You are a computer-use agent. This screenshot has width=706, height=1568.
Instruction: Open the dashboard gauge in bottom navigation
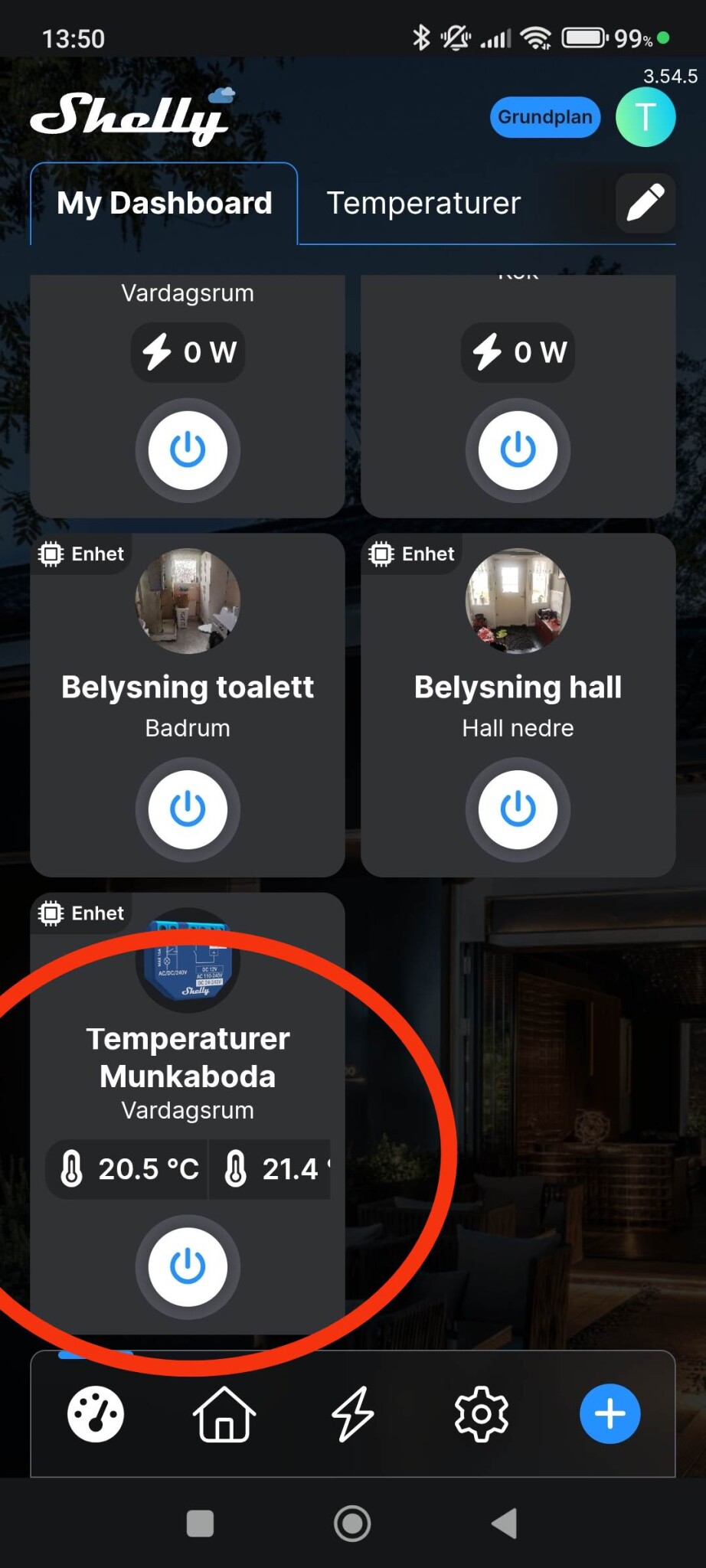[96, 1414]
